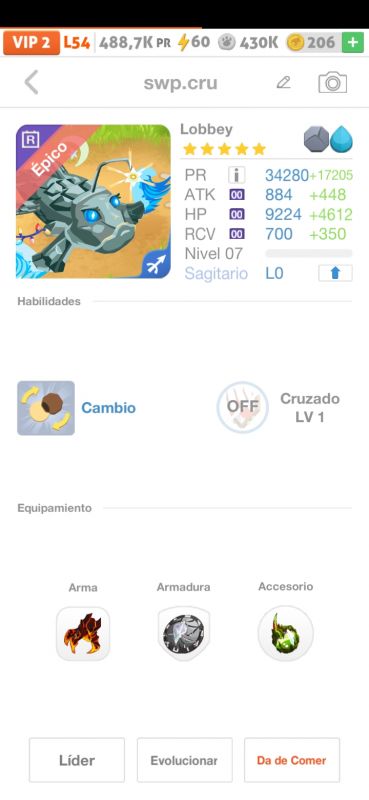Go back with the left arrow
This screenshot has height=800, width=369.
[31, 83]
